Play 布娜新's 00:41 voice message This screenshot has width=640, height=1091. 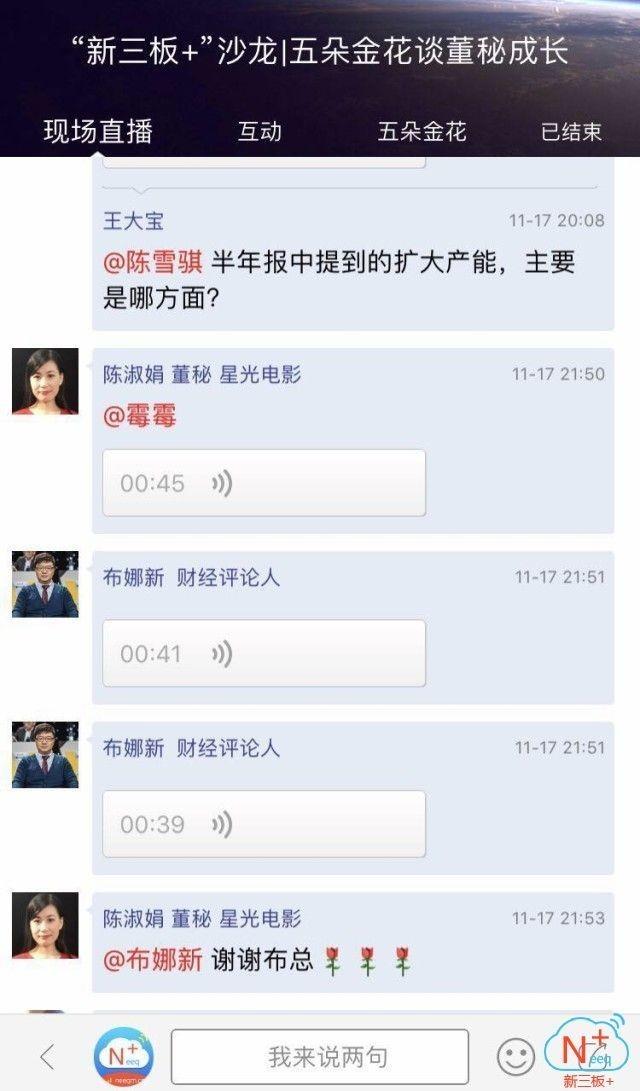[x=264, y=654]
